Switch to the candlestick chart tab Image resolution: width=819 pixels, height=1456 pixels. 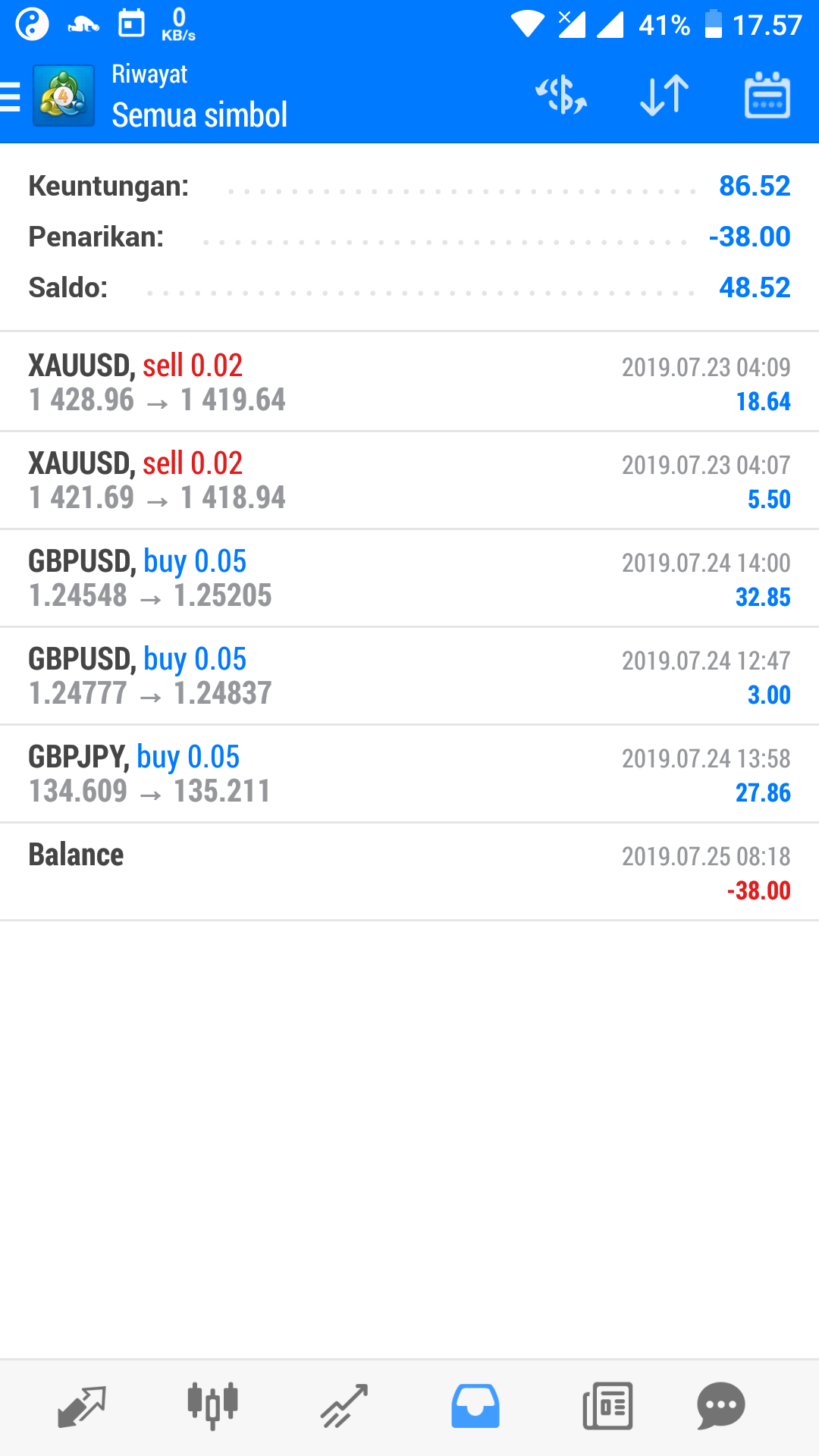click(212, 1407)
